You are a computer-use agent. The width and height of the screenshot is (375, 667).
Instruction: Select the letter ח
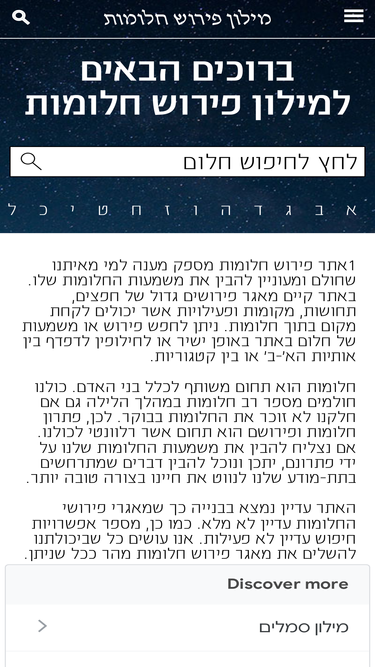pos(136,210)
